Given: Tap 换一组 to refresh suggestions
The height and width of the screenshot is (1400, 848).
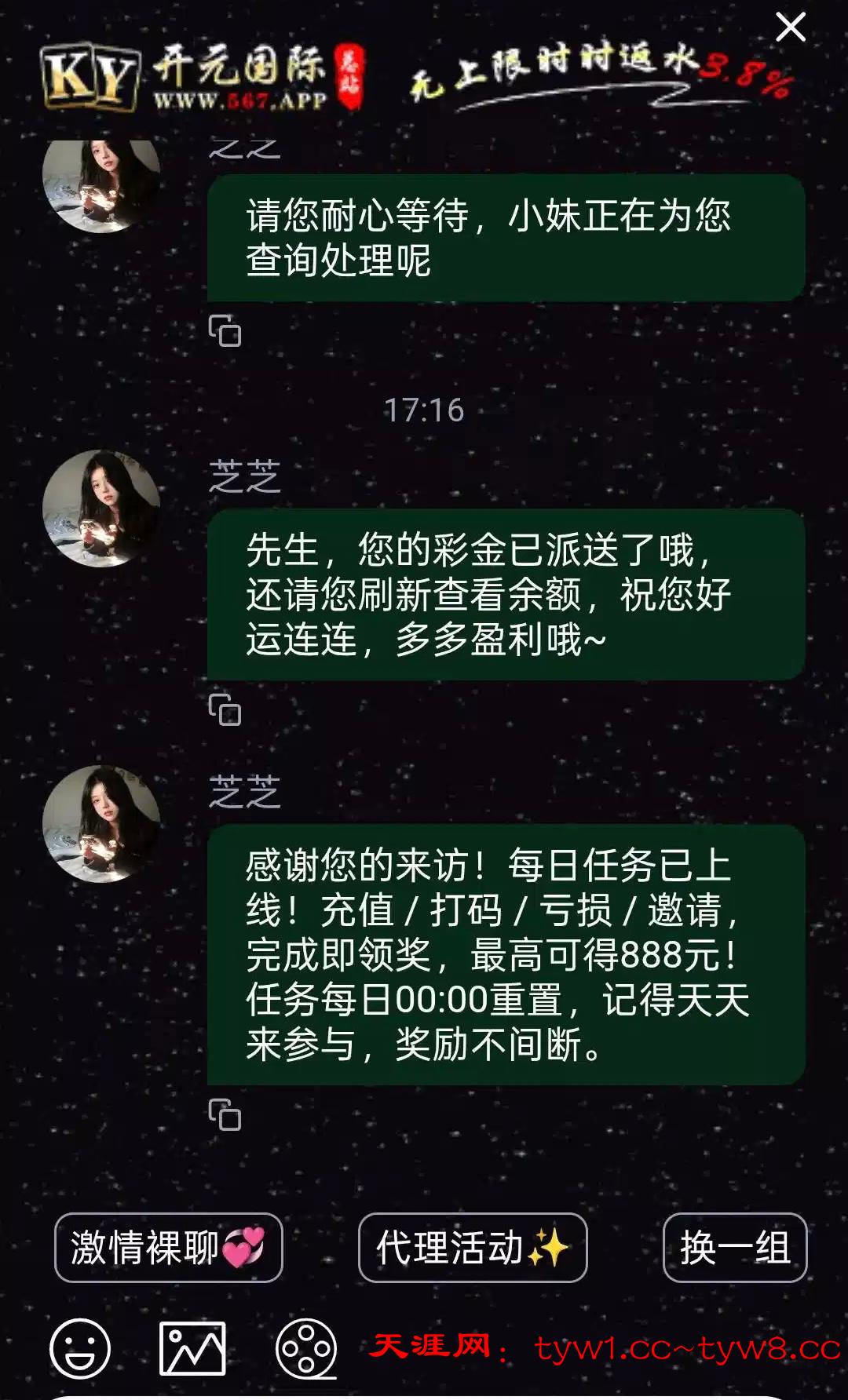Looking at the screenshot, I should [735, 1248].
